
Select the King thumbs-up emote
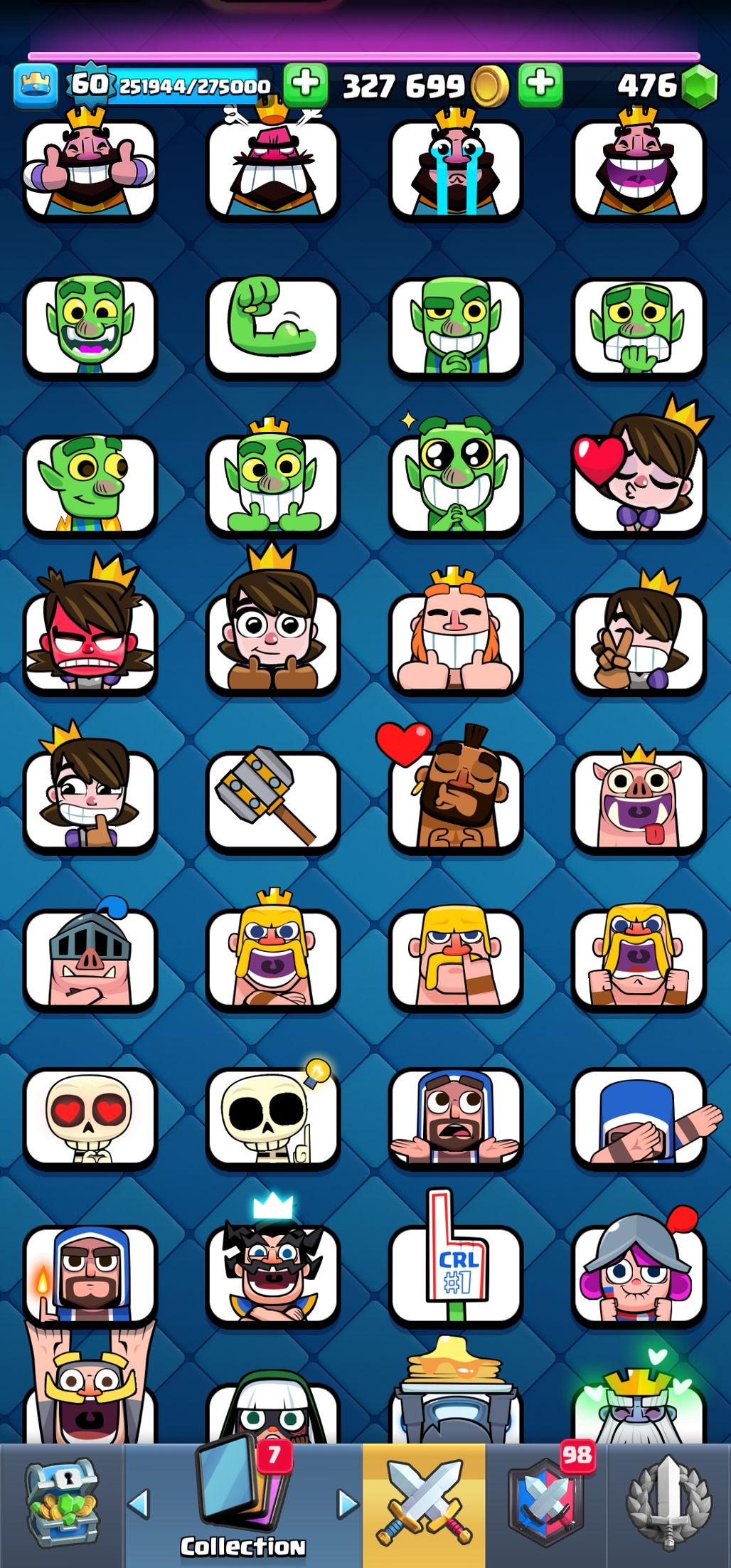tap(90, 168)
